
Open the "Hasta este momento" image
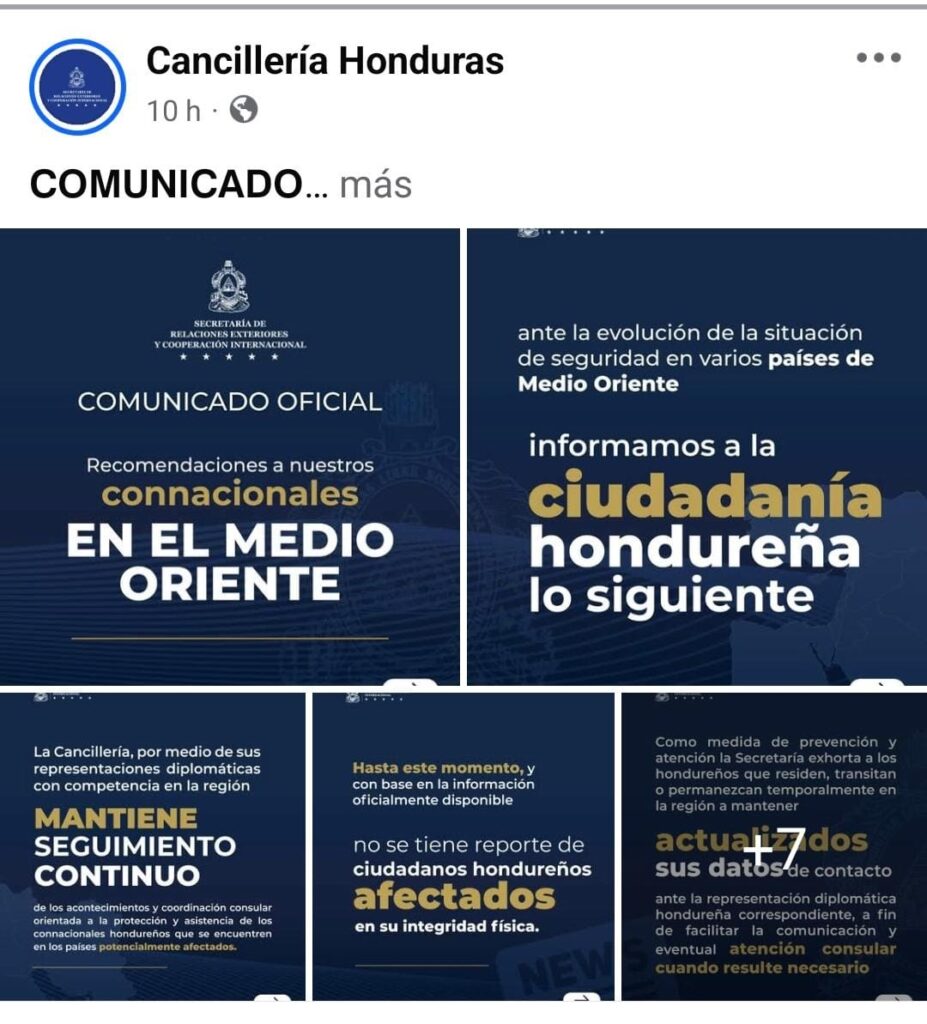[463, 846]
